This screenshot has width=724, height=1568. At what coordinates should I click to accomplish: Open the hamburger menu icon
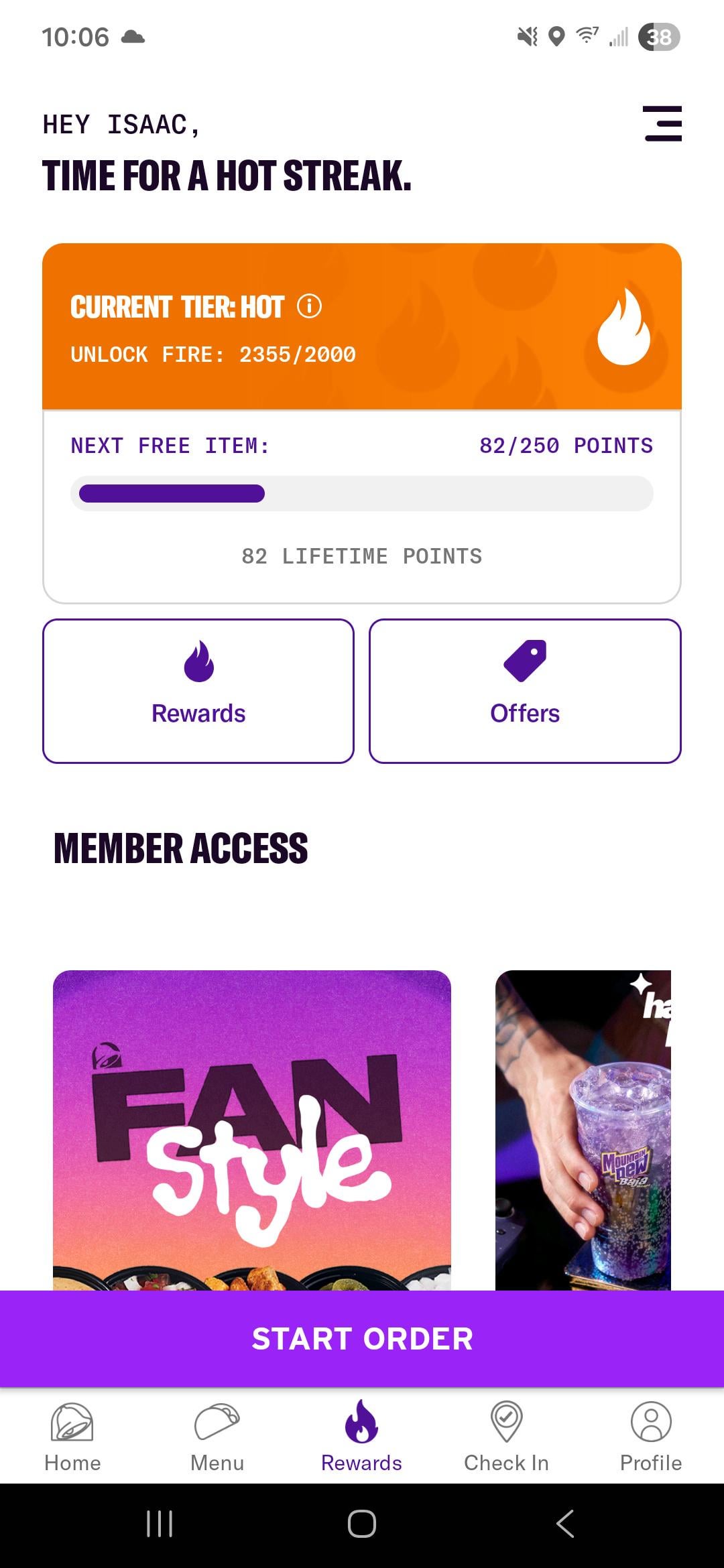coord(662,124)
